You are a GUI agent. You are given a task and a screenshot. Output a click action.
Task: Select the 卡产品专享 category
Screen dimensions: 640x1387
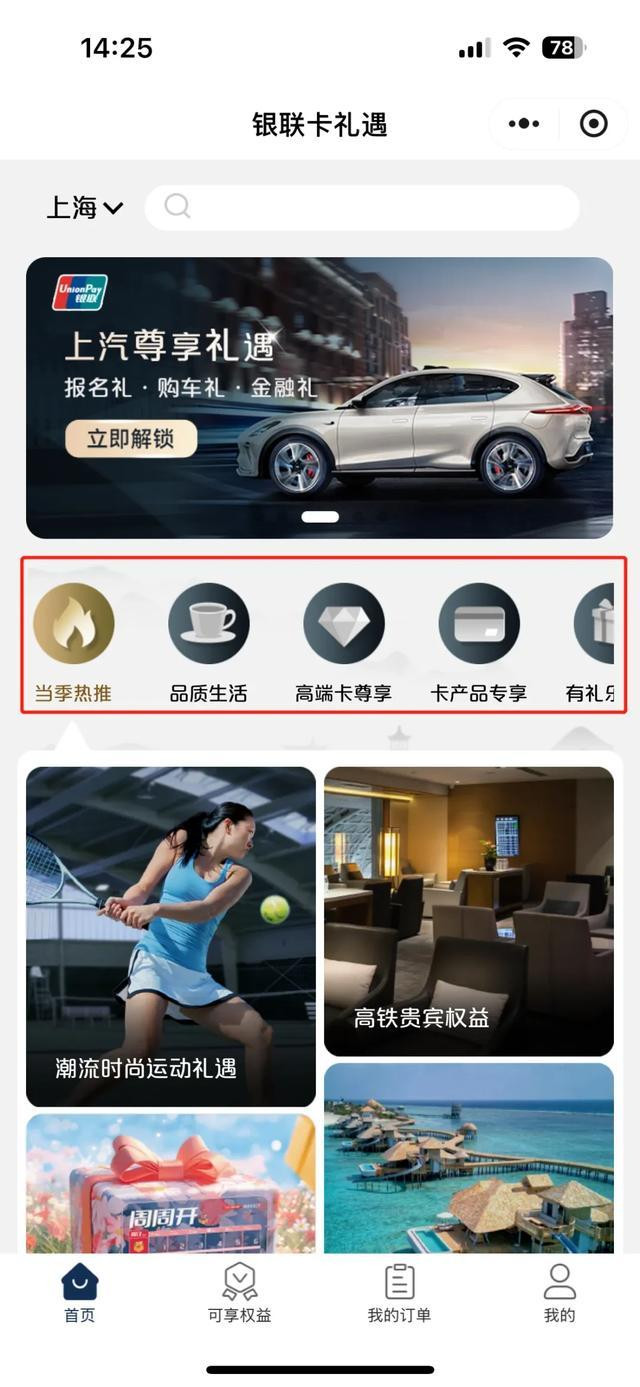pyautogui.click(x=479, y=642)
